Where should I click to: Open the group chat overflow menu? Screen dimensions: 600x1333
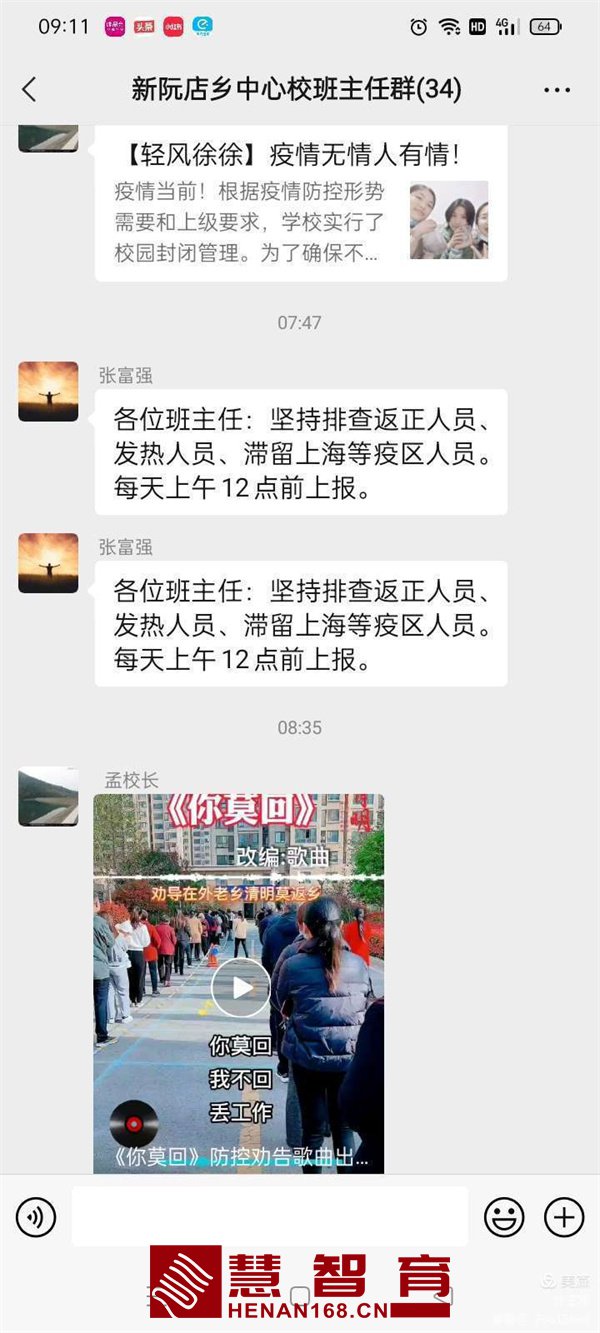[557, 90]
